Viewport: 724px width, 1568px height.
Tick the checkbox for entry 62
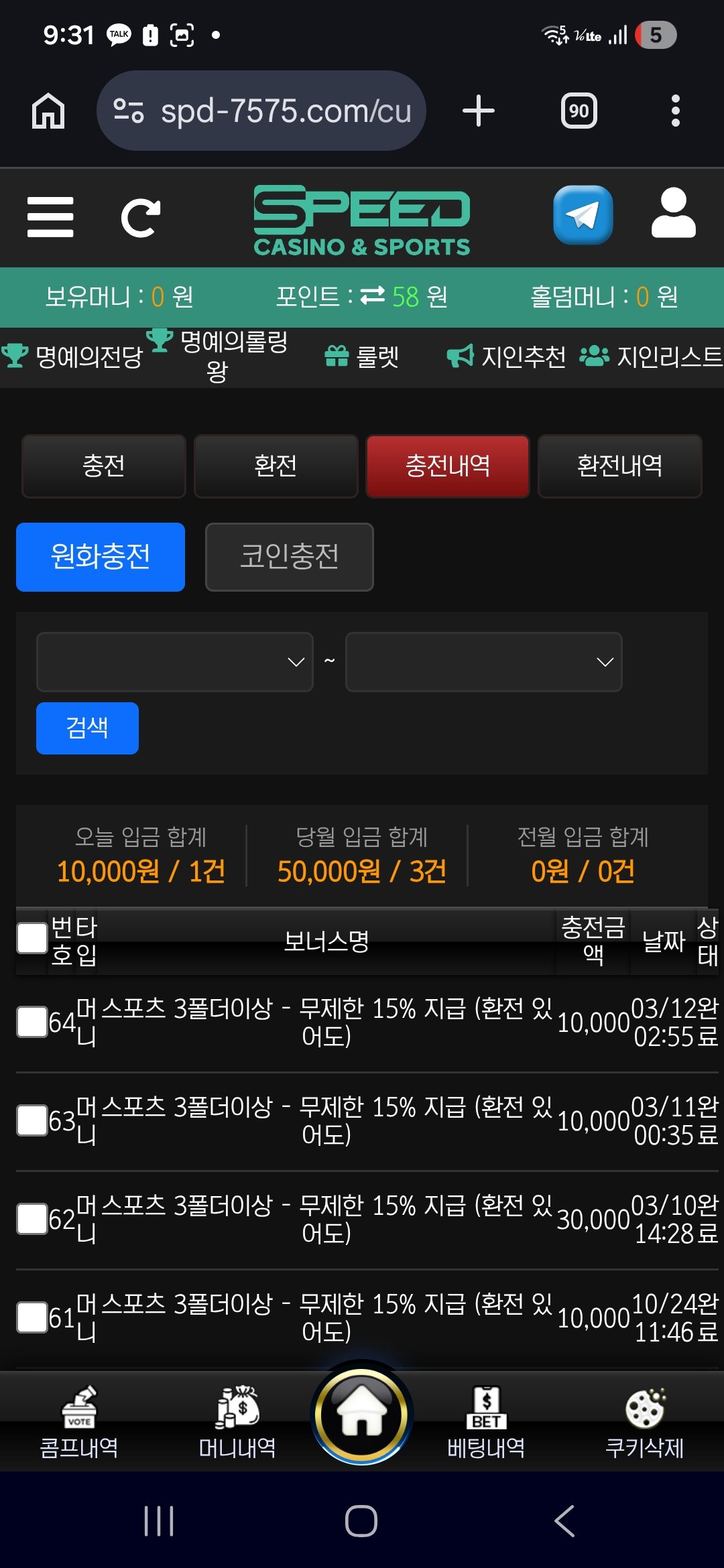click(x=32, y=1219)
